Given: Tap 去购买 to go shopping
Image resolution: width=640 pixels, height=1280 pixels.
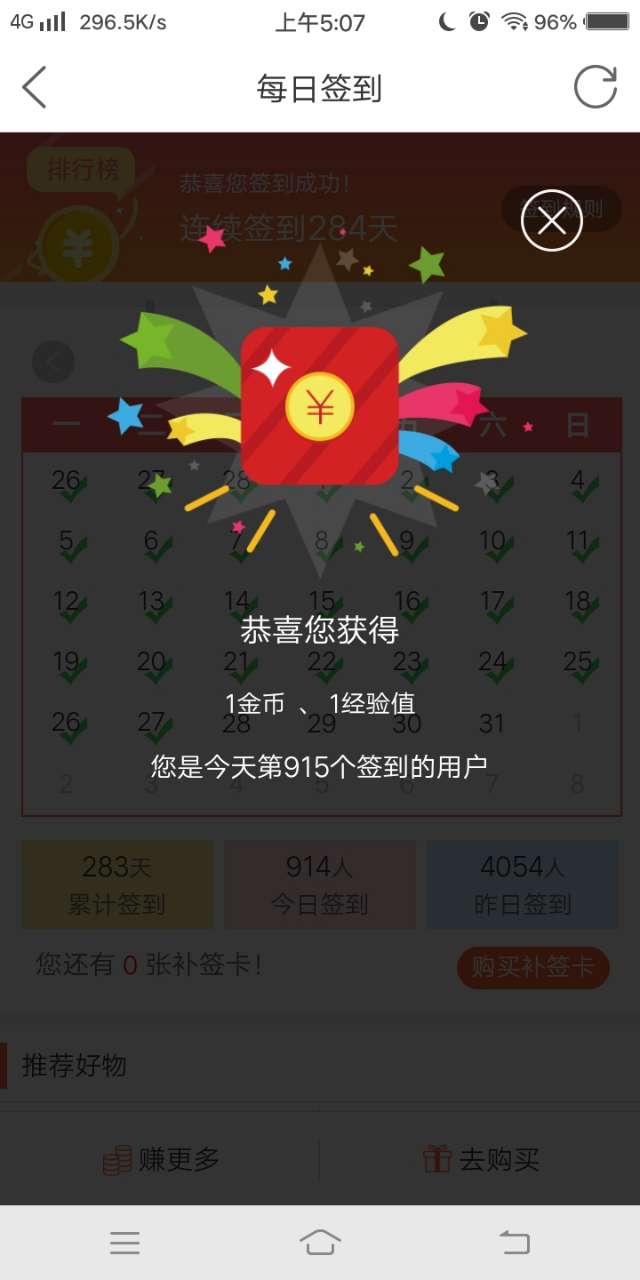Looking at the screenshot, I should pyautogui.click(x=480, y=1160).
